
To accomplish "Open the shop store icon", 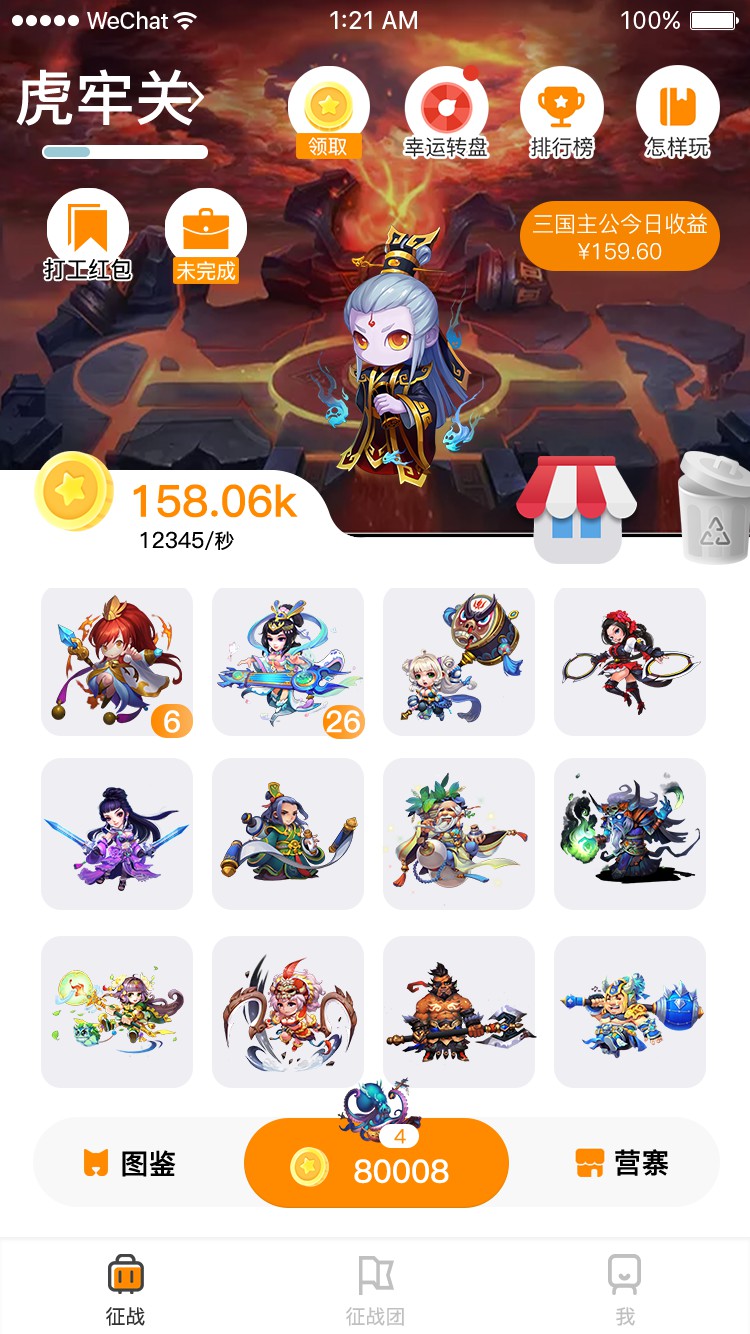I will [x=577, y=508].
